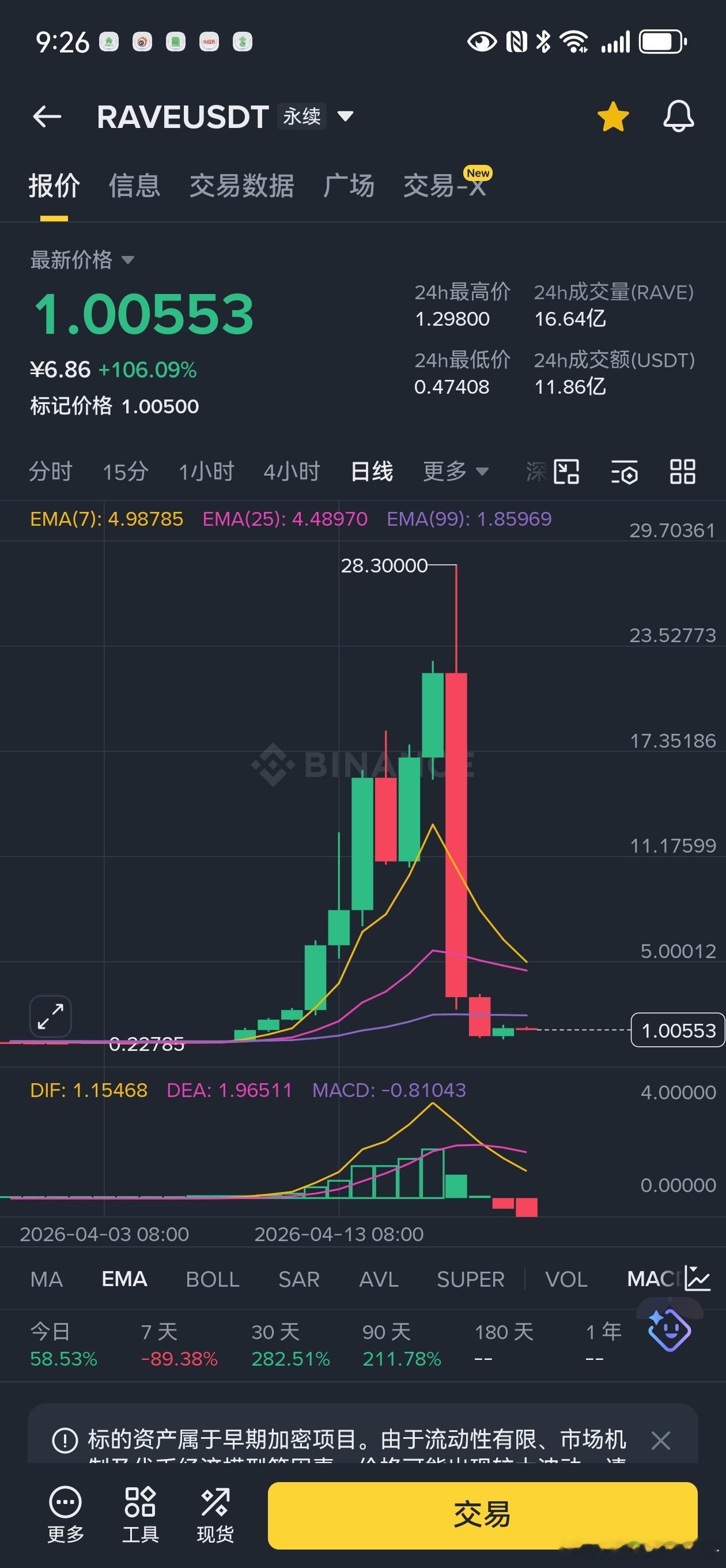Tap the fullscreen expand icon on the chart

point(50,1015)
